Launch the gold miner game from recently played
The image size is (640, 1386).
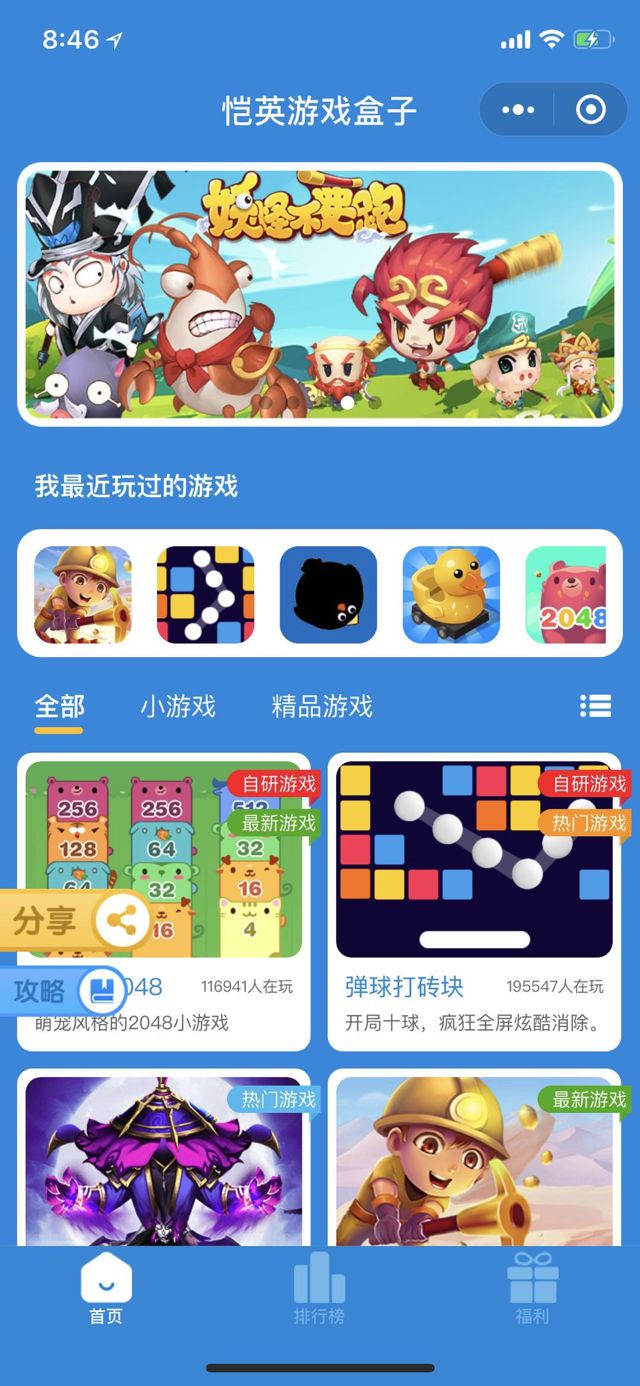[x=83, y=594]
